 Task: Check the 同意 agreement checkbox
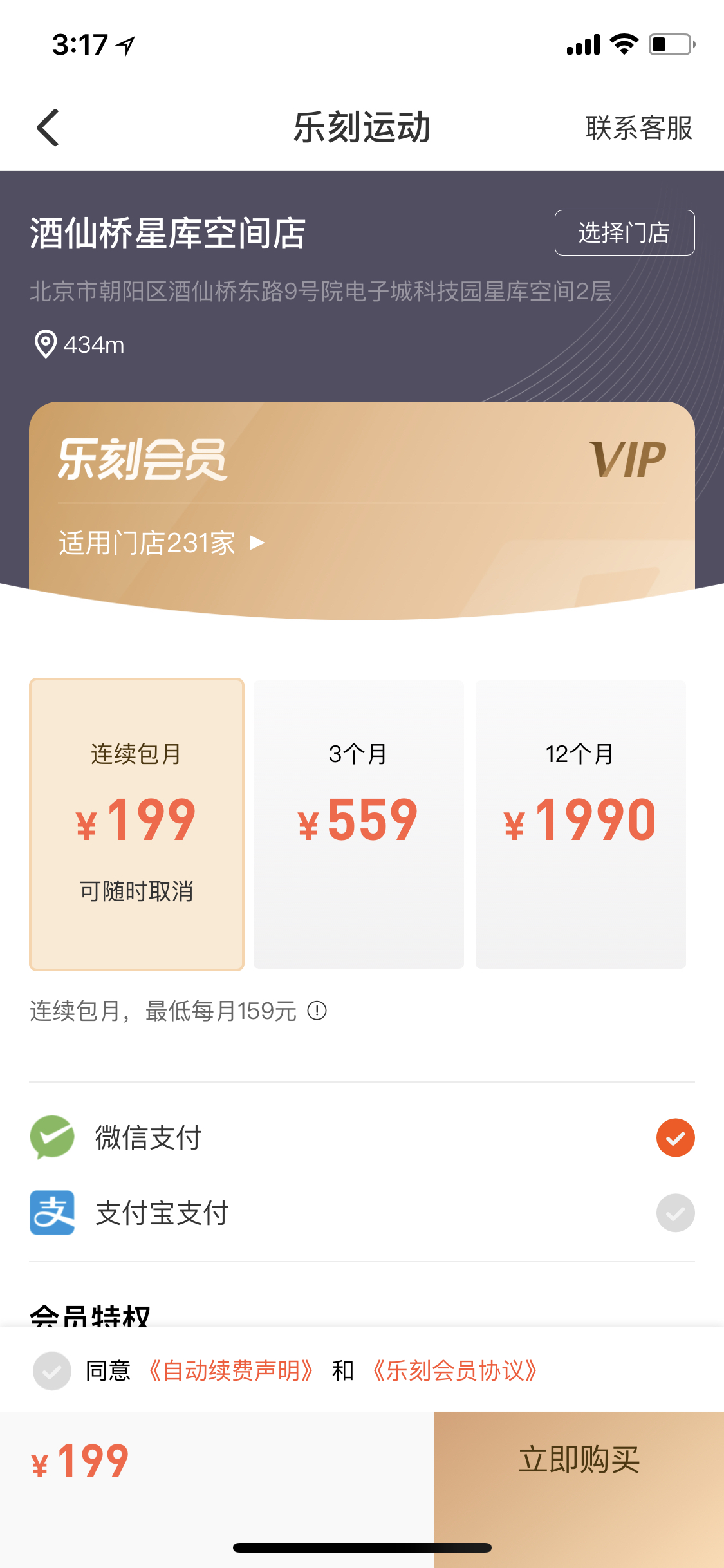pyautogui.click(x=52, y=1371)
